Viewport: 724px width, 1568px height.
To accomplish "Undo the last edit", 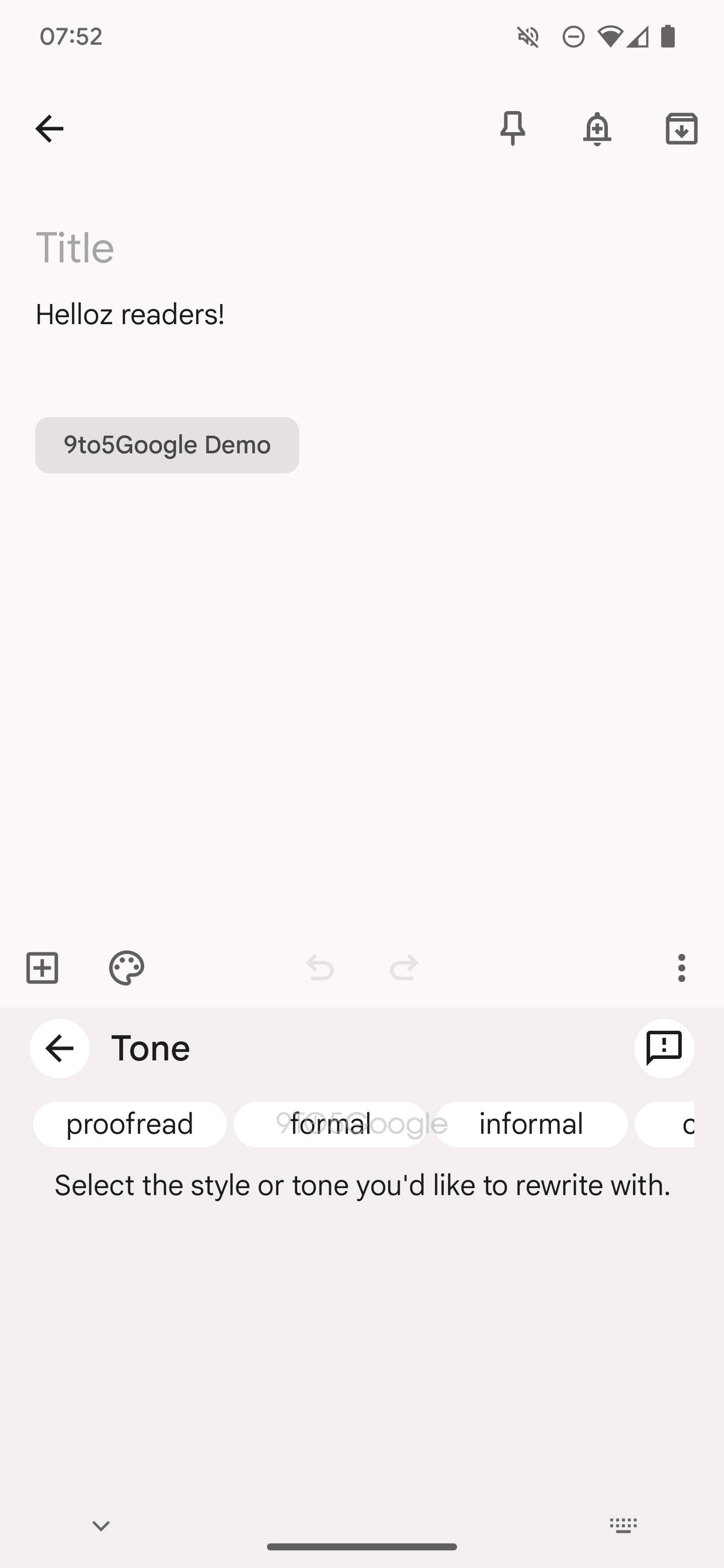I will point(319,968).
